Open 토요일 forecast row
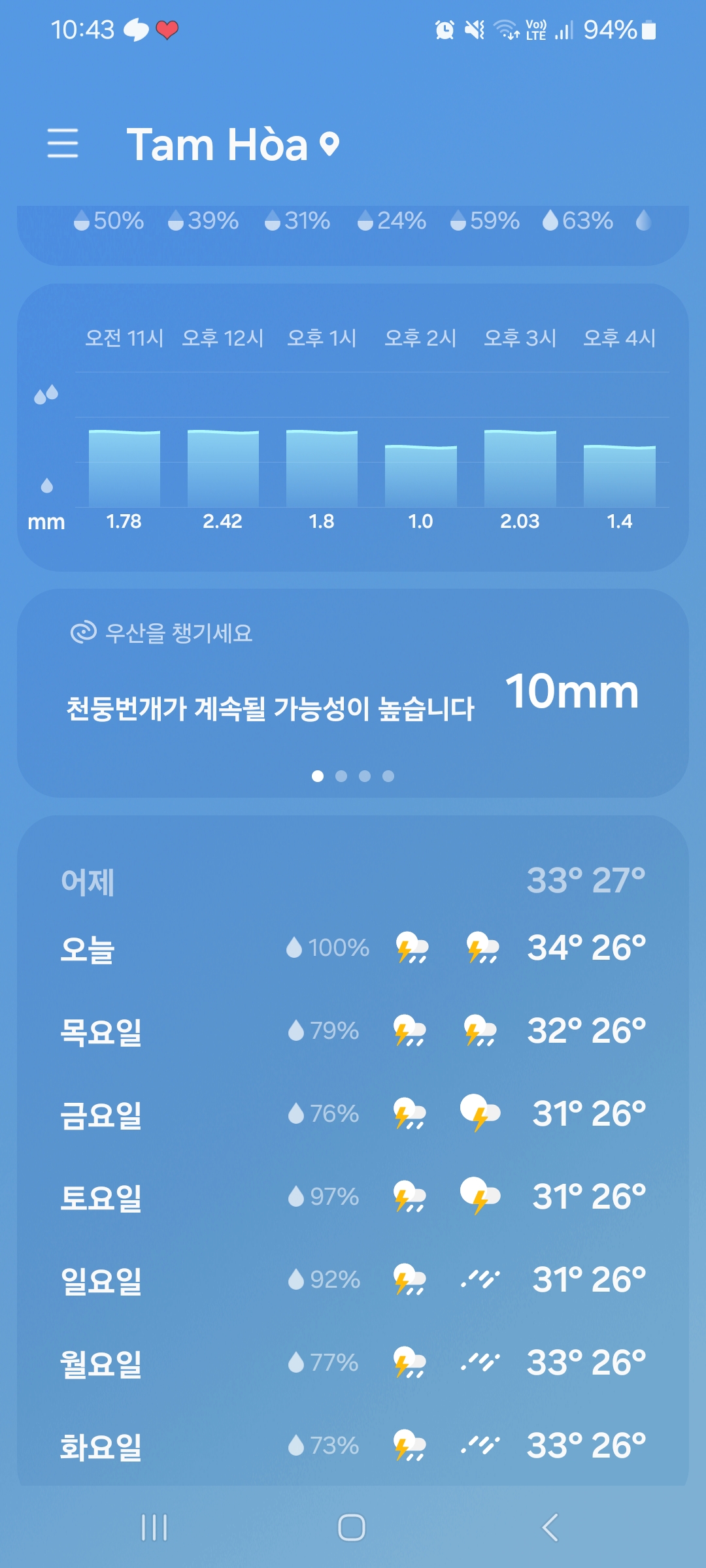This screenshot has height=1568, width=706. [x=353, y=1197]
